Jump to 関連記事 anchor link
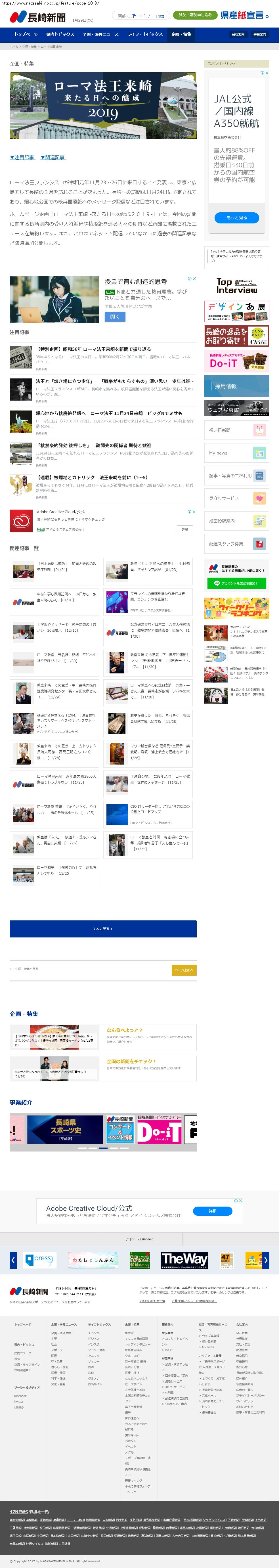This screenshot has height=1568, width=279. pyautogui.click(x=53, y=158)
